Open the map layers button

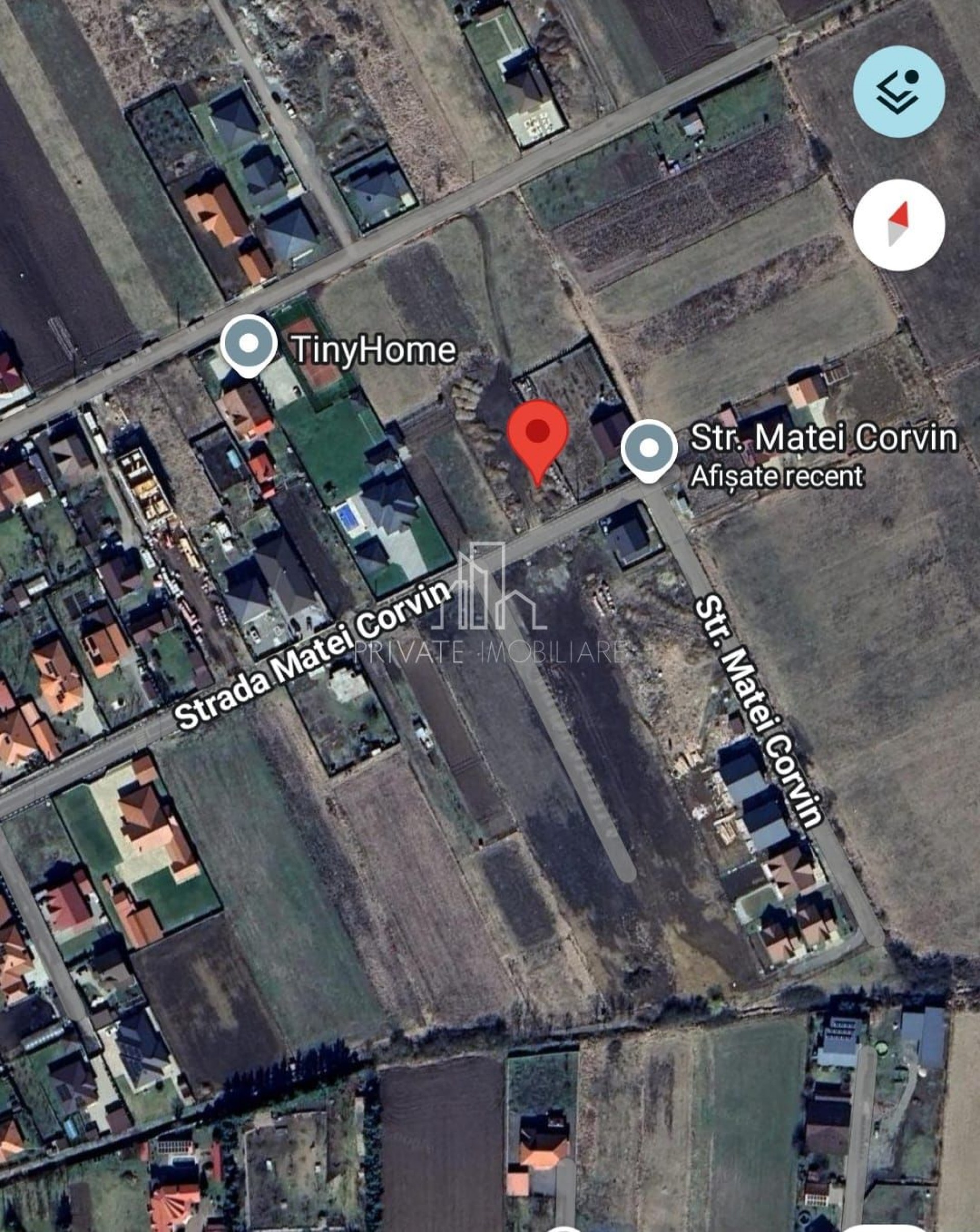pyautogui.click(x=898, y=91)
